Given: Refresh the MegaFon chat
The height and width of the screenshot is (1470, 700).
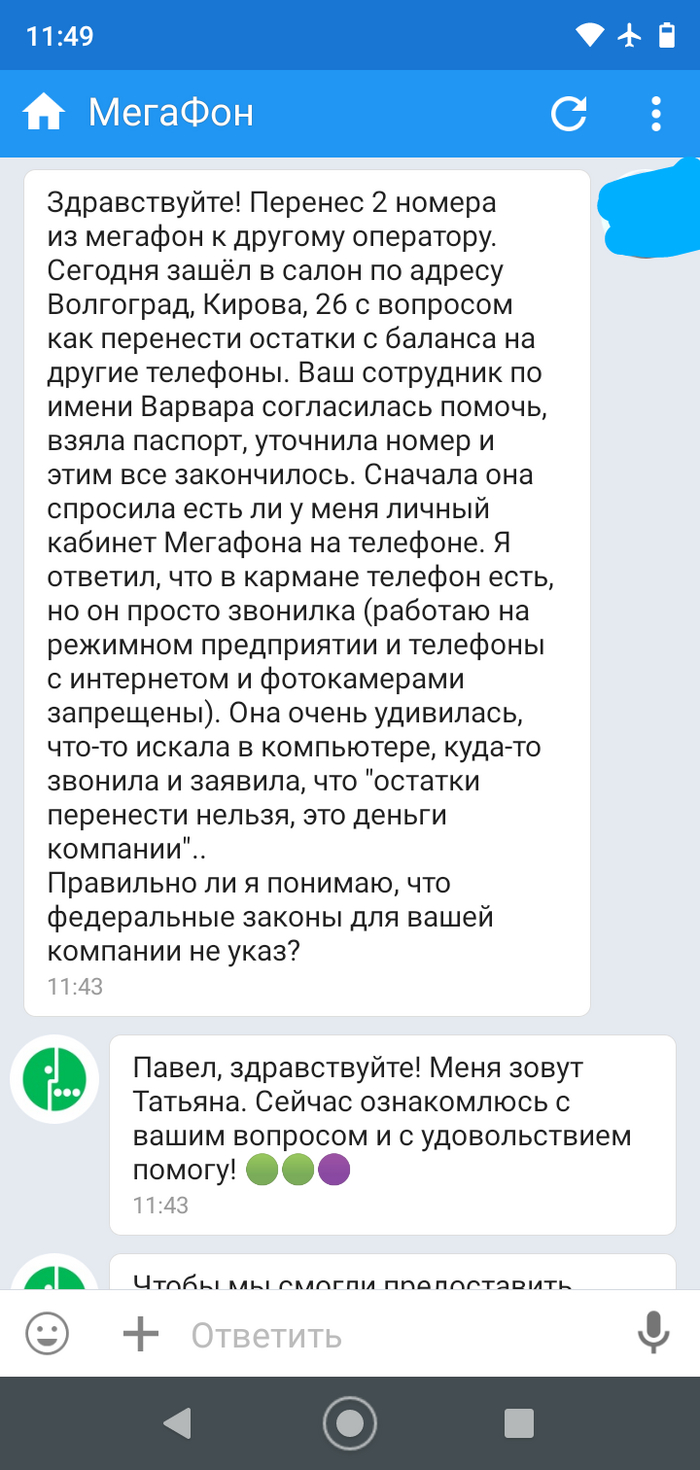Looking at the screenshot, I should (569, 114).
